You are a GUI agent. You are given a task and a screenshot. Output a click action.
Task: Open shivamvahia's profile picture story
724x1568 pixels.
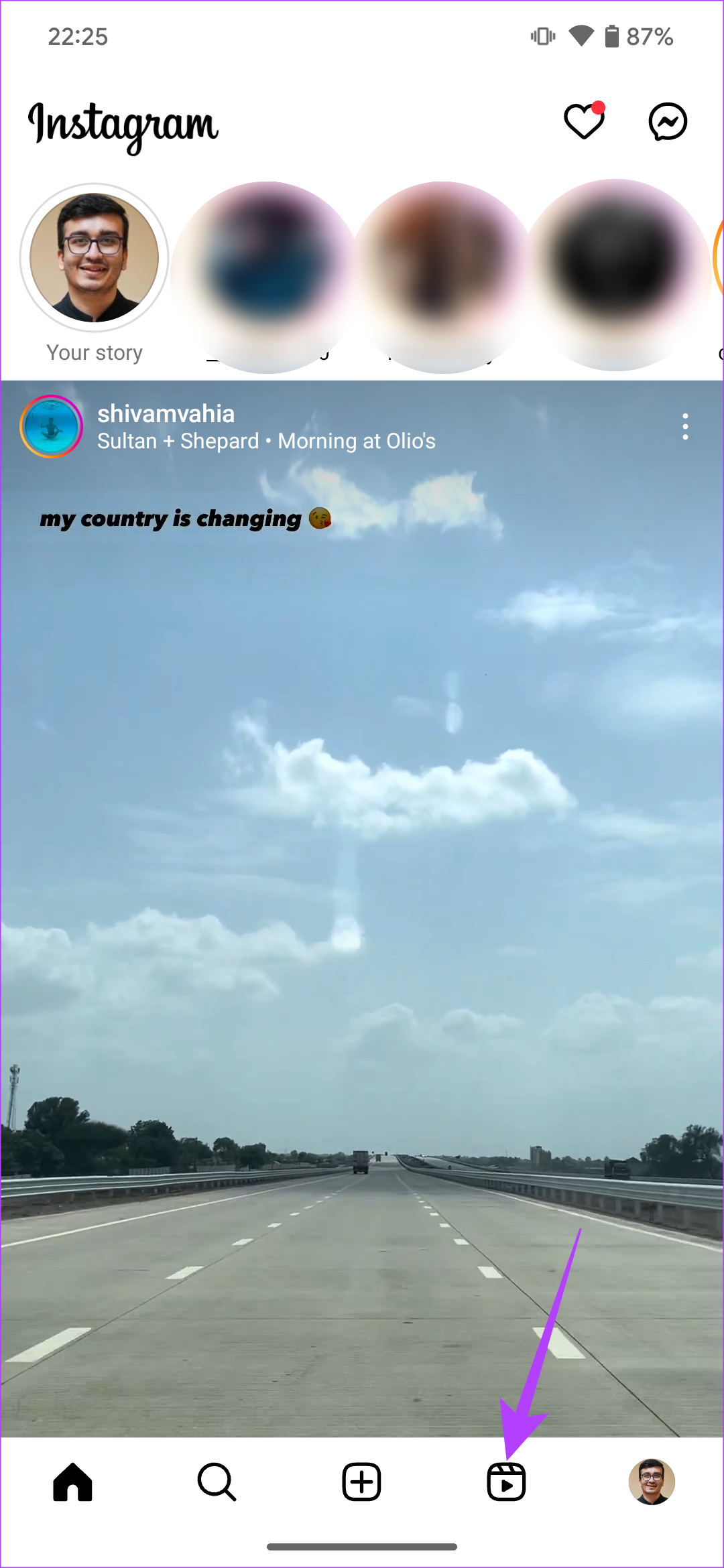(51, 427)
